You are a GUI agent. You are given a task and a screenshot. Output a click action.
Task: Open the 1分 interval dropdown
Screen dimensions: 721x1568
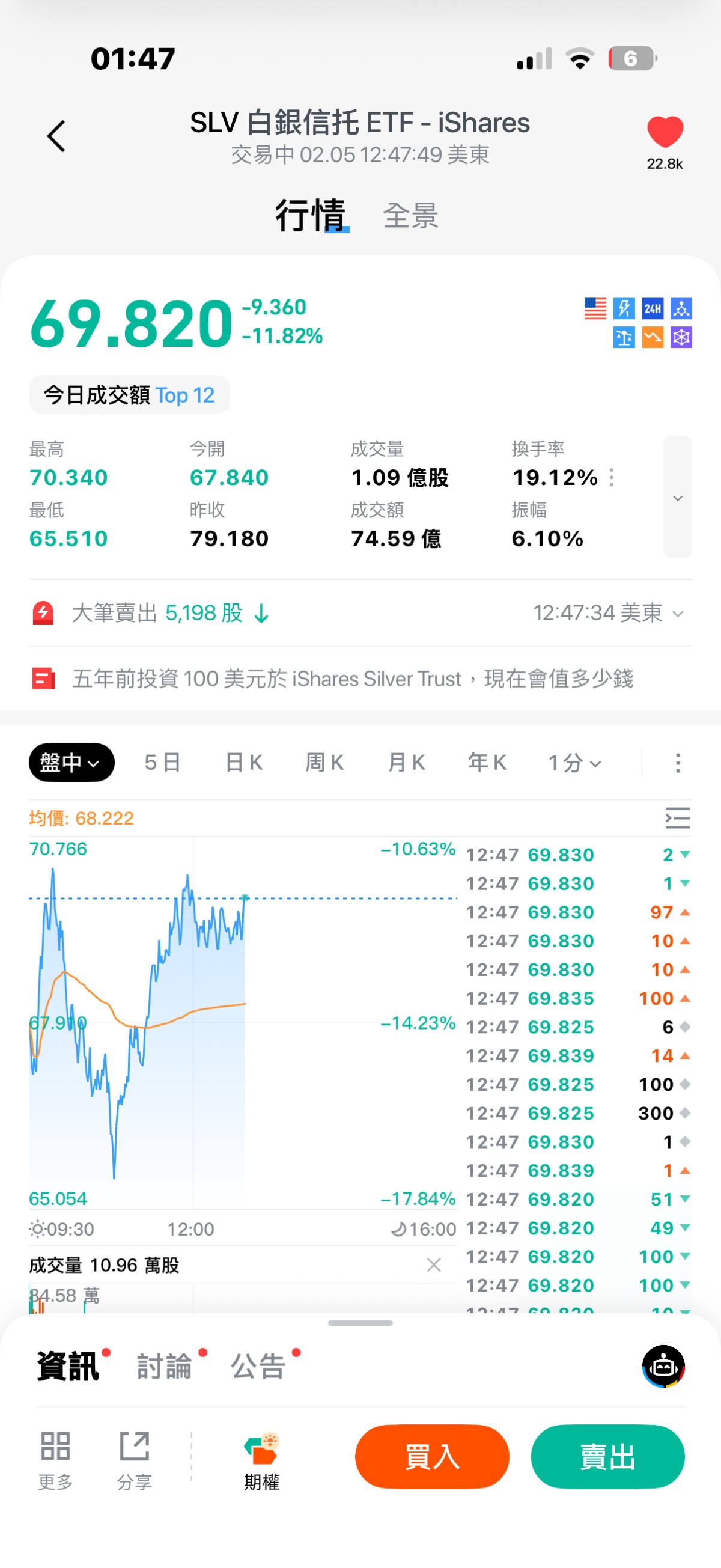[574, 762]
